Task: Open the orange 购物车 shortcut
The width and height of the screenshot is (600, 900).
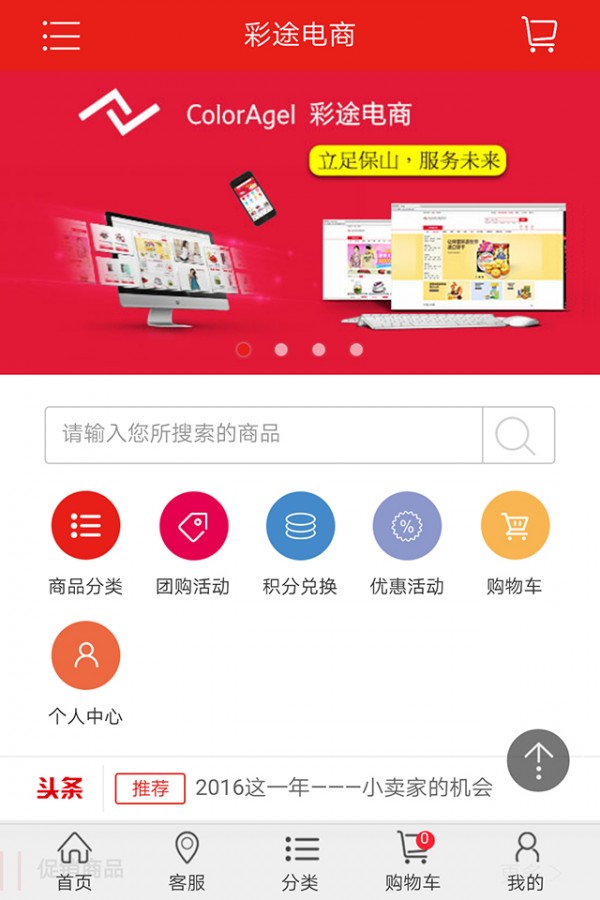Action: [515, 527]
